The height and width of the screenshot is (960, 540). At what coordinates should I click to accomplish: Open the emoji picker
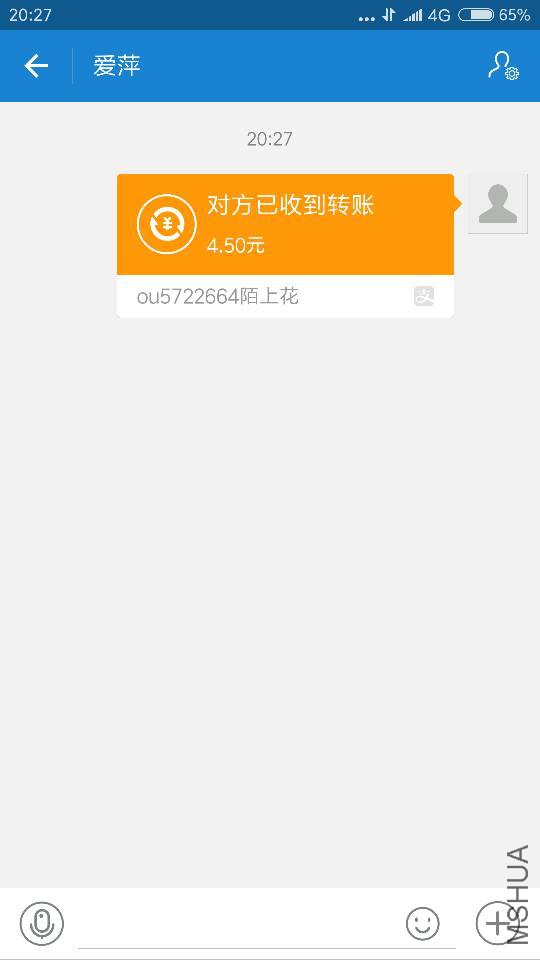coord(423,923)
